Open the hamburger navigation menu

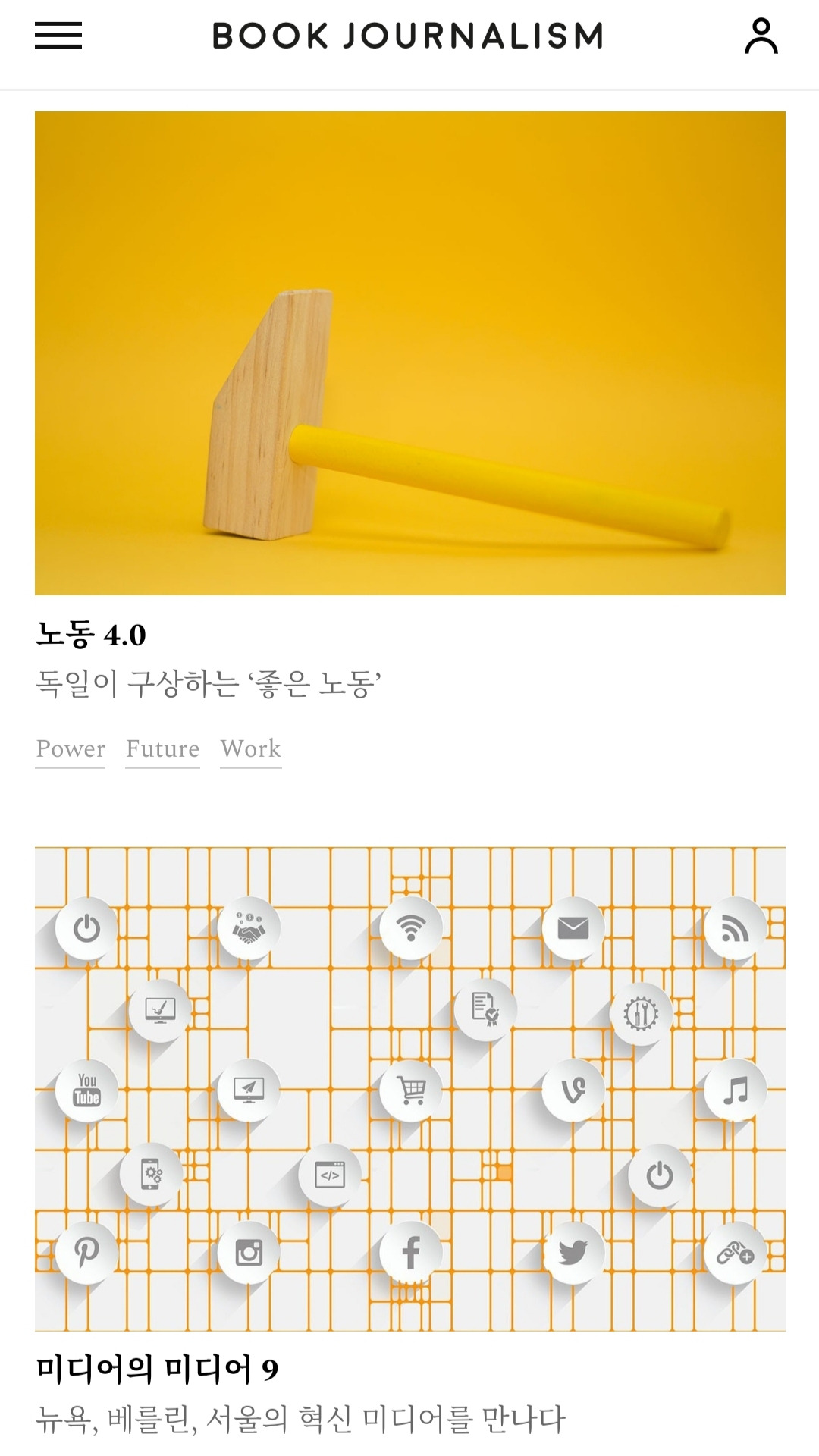pyautogui.click(x=58, y=36)
